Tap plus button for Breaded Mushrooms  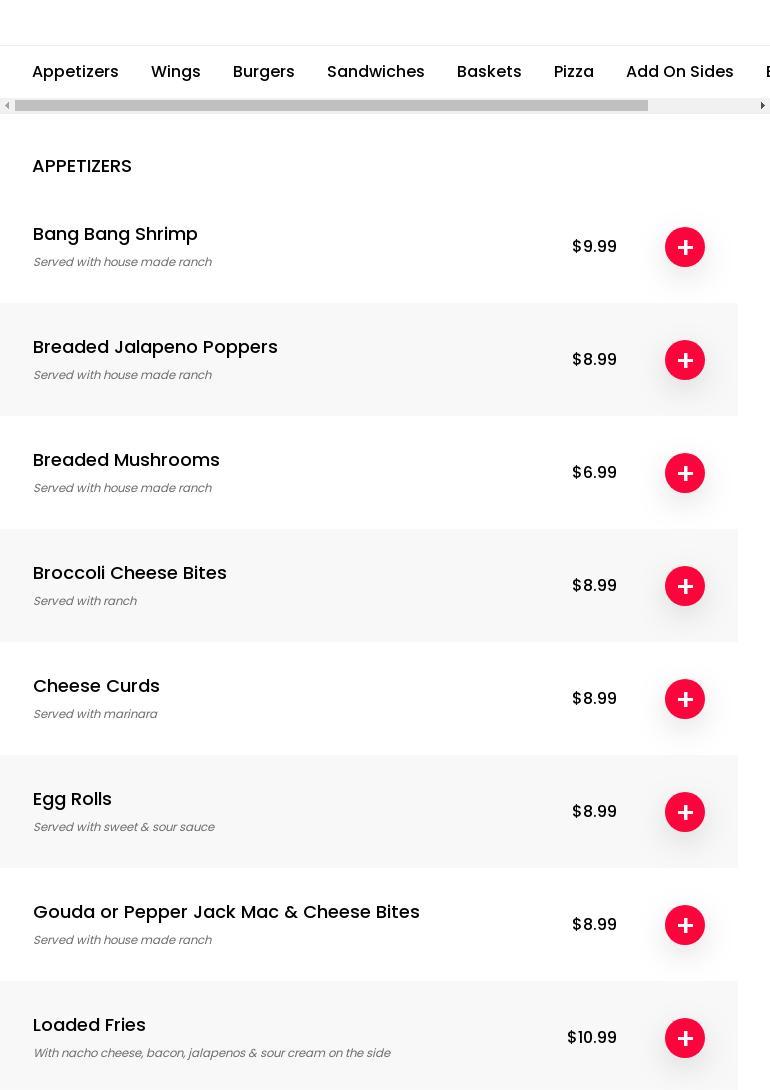[685, 473]
